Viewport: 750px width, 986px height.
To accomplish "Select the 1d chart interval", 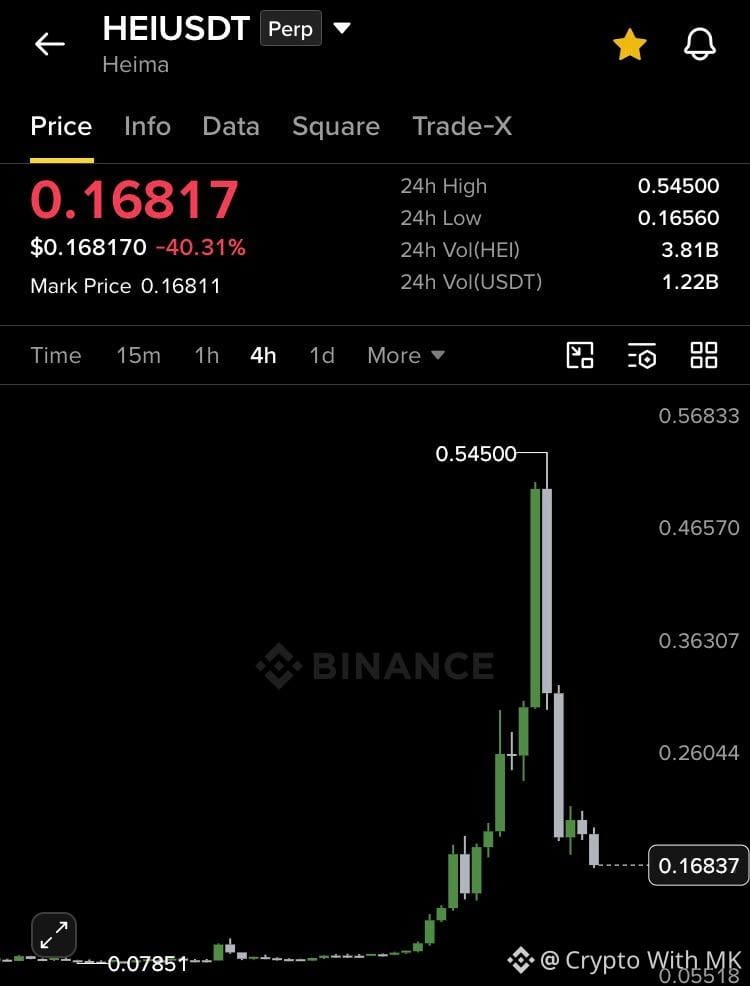I will tap(322, 355).
